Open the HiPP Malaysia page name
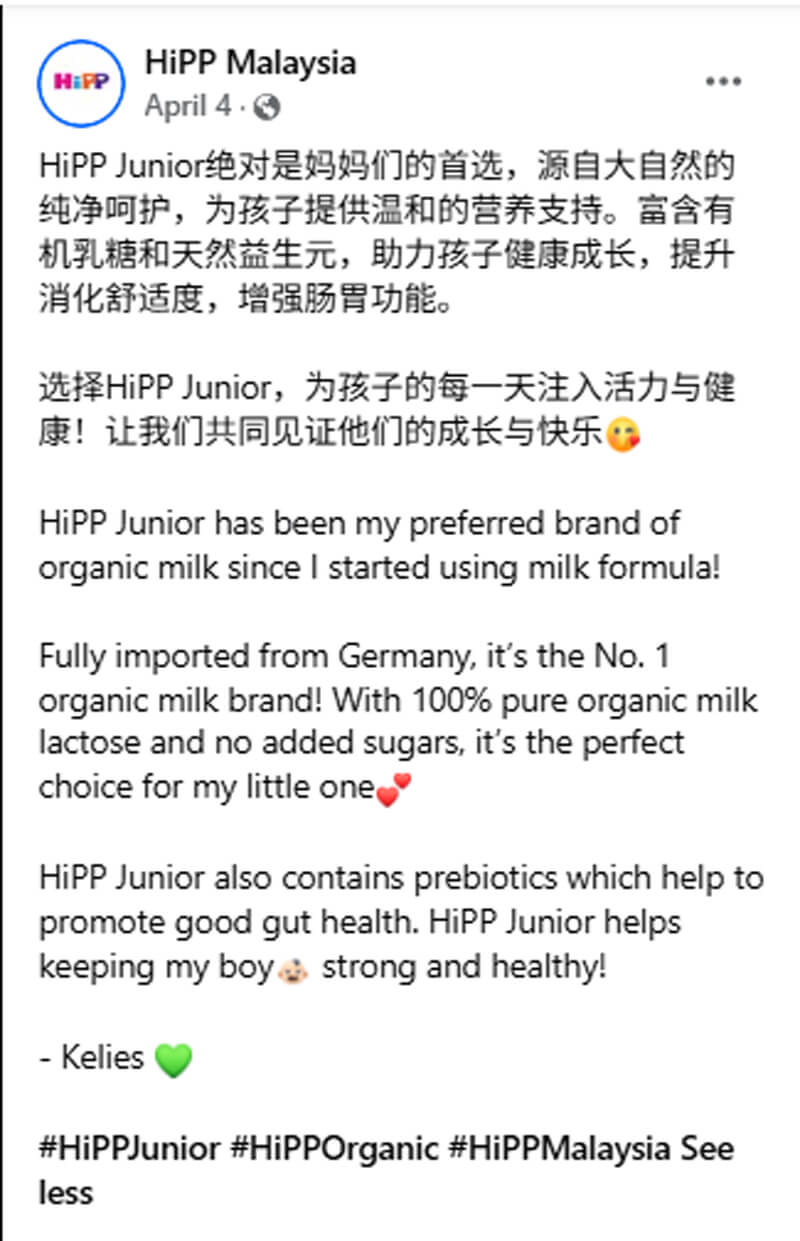 click(250, 64)
